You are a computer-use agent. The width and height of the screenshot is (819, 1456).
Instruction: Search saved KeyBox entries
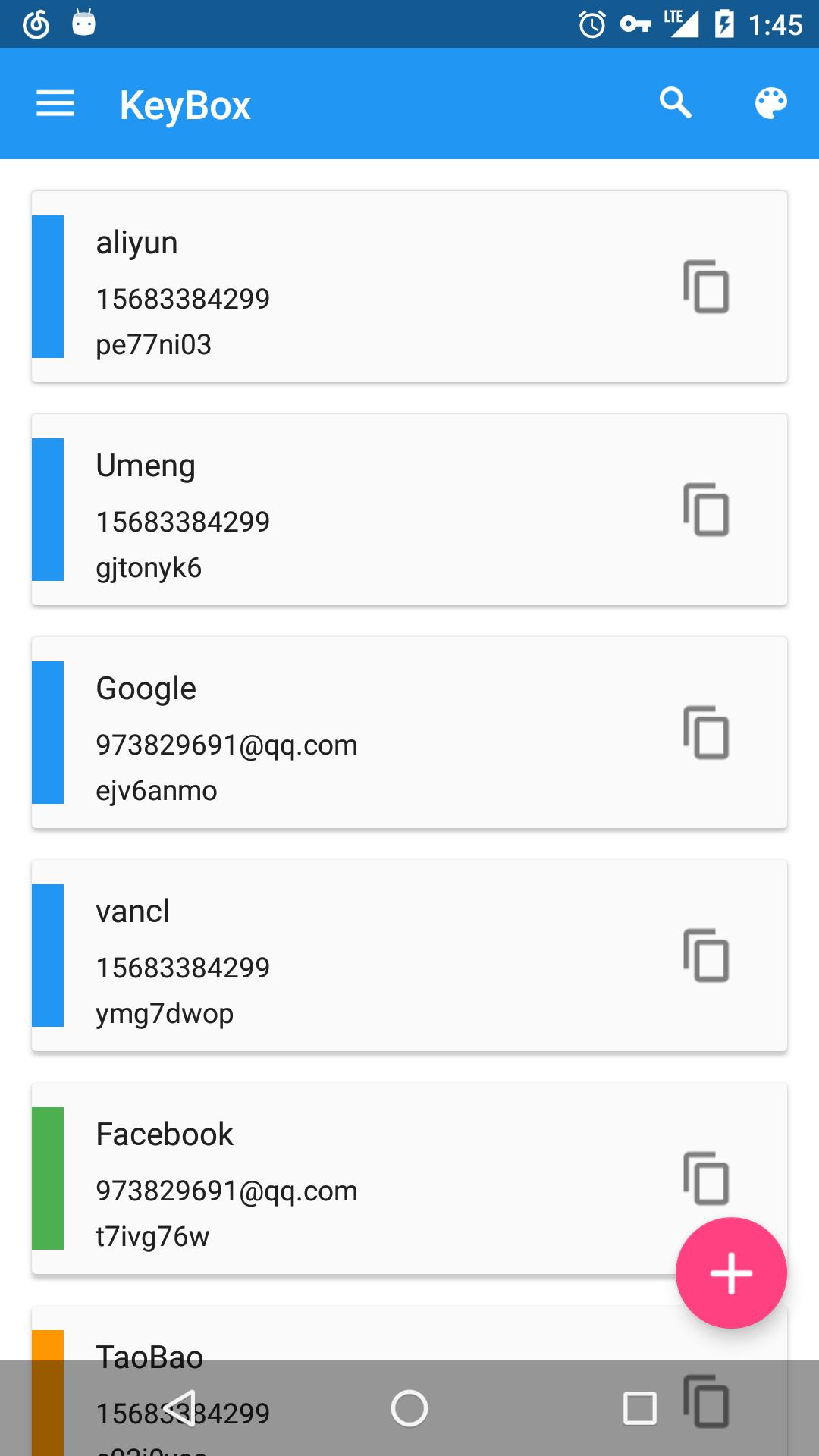pos(675,103)
